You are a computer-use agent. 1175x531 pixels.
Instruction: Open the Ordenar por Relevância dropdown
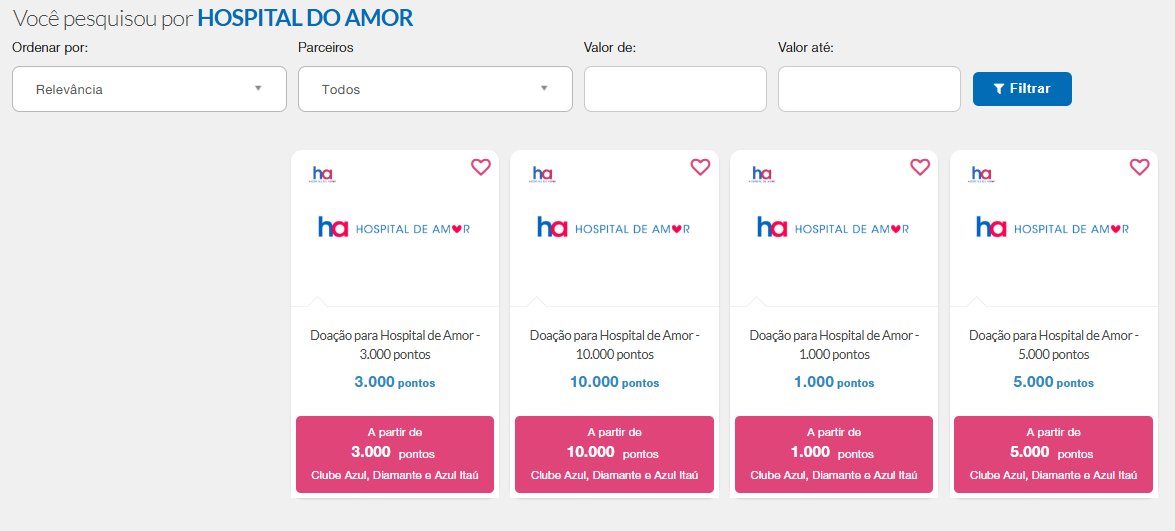[x=149, y=89]
